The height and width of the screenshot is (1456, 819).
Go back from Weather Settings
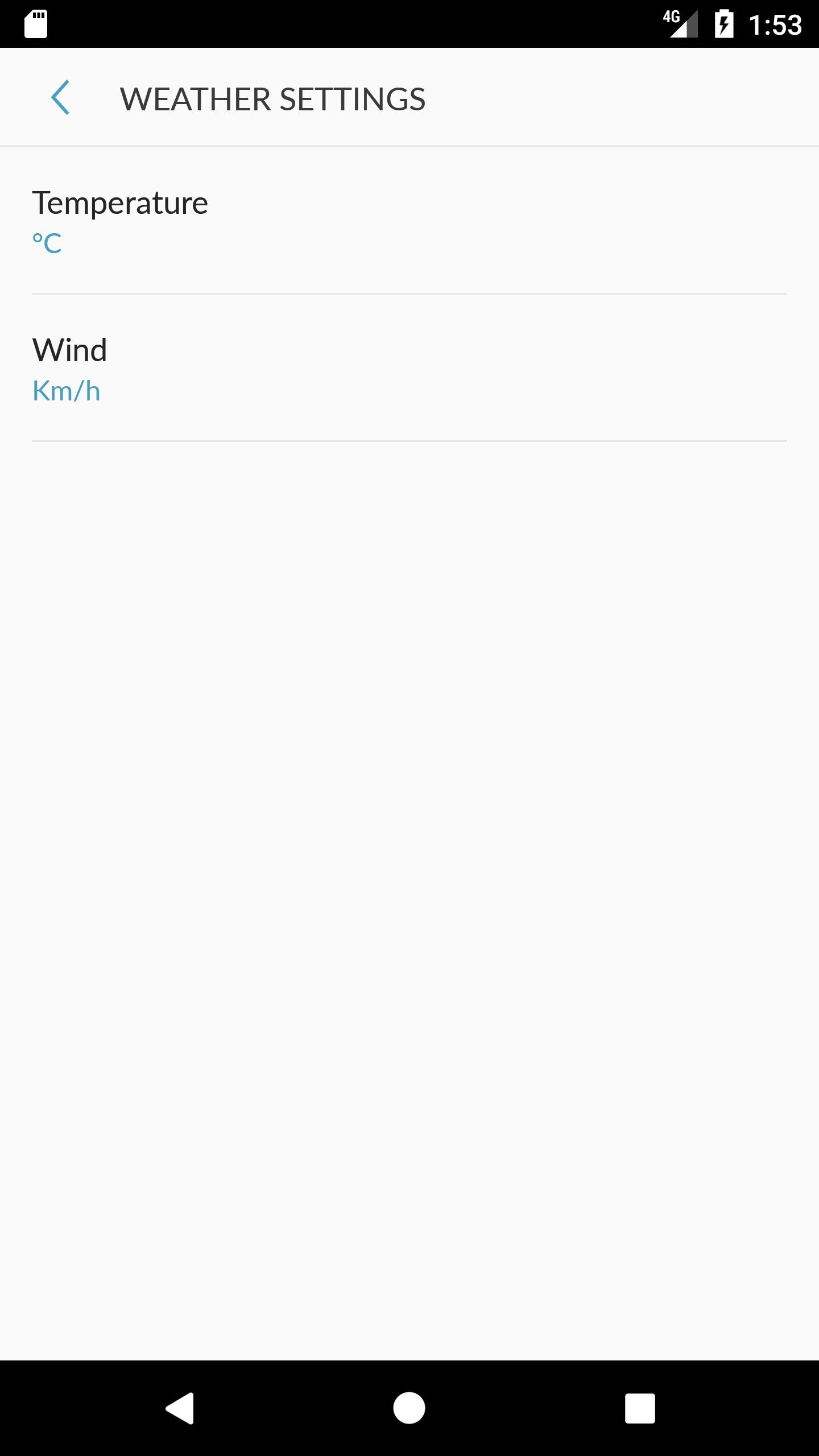tap(60, 98)
